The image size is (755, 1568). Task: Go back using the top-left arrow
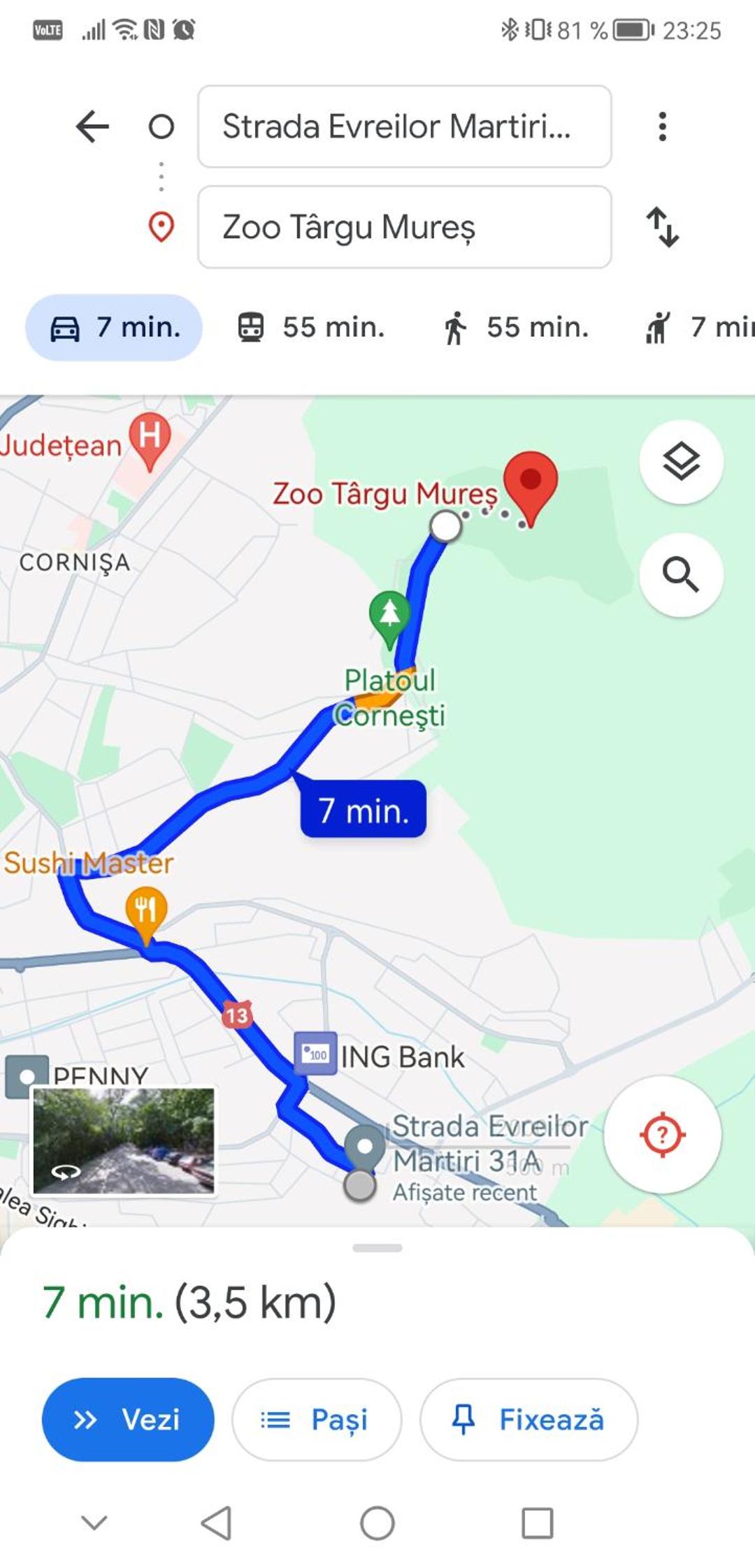(x=92, y=126)
